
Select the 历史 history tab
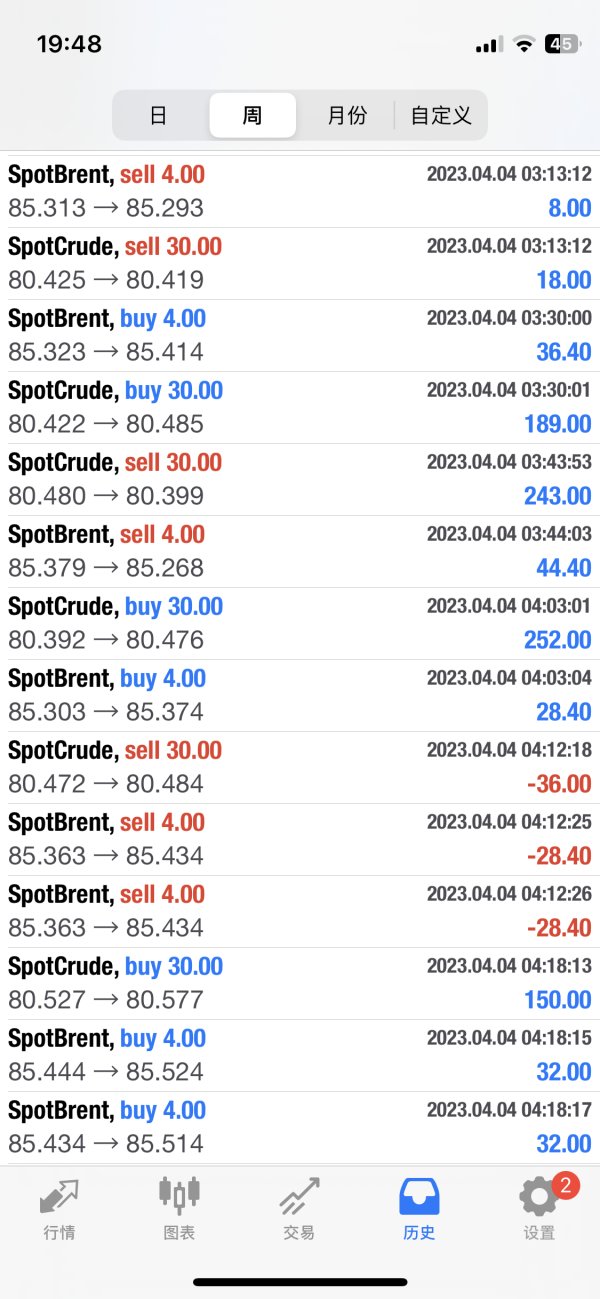(419, 1208)
